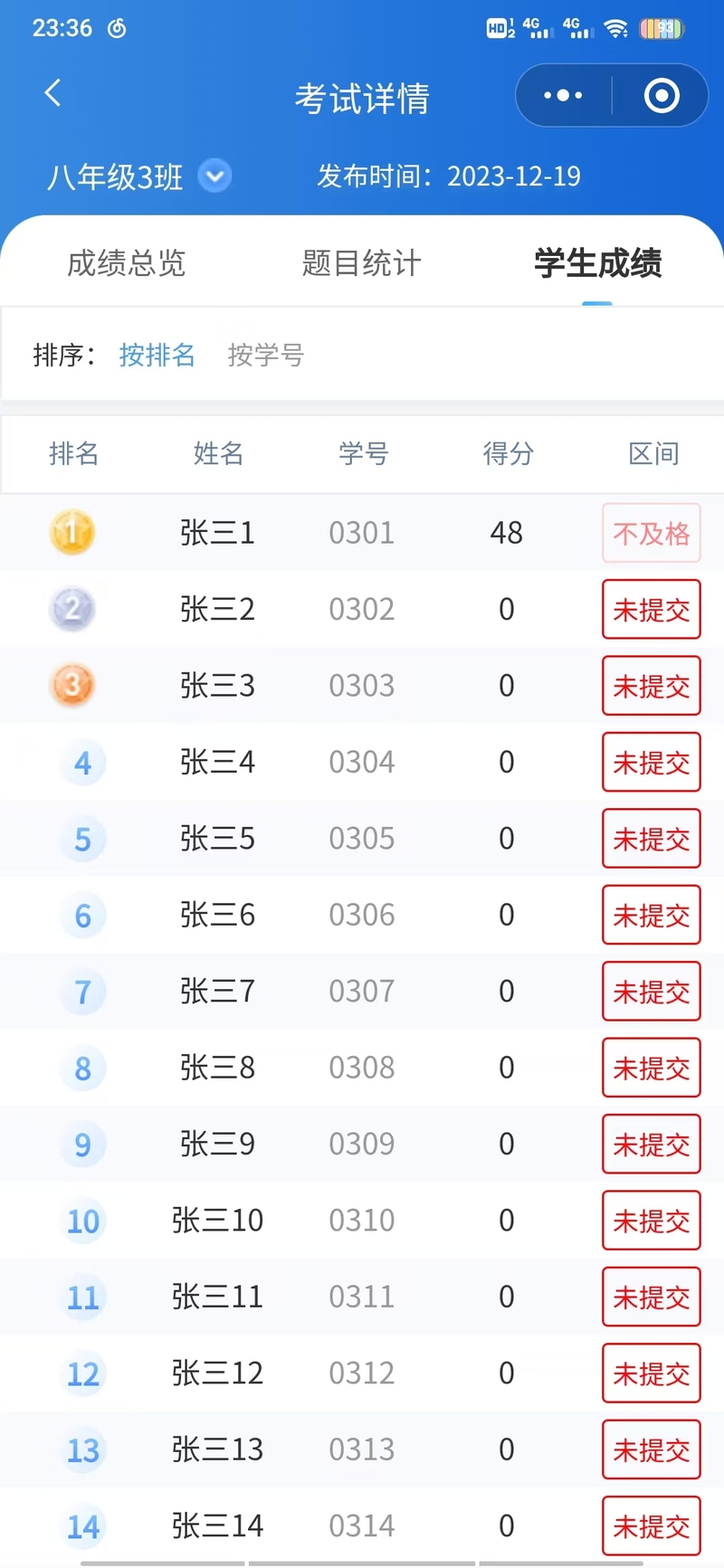Open 张三2's score row
Screen dimensions: 724x1568
coord(362,609)
